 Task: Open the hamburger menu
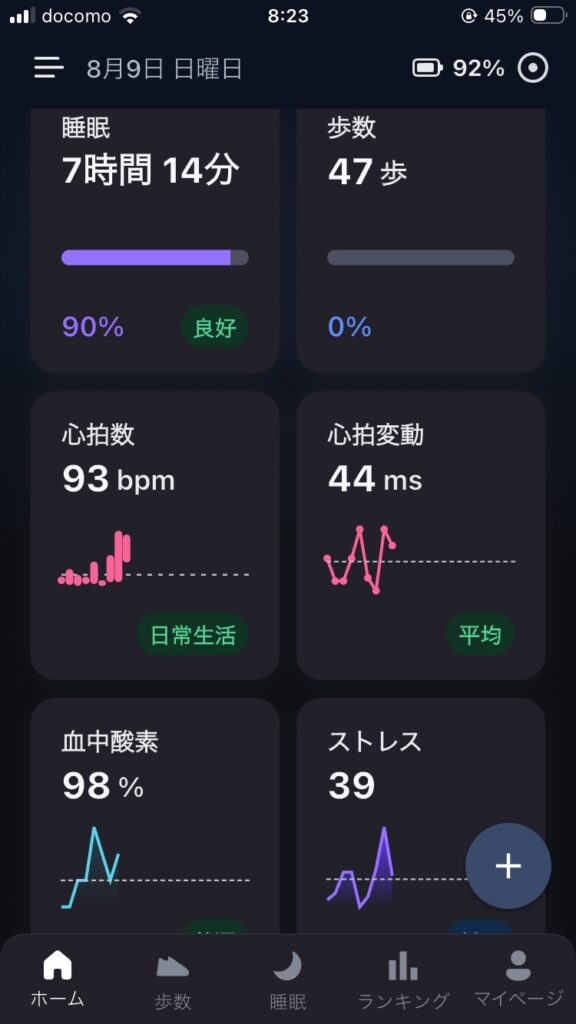[x=49, y=68]
